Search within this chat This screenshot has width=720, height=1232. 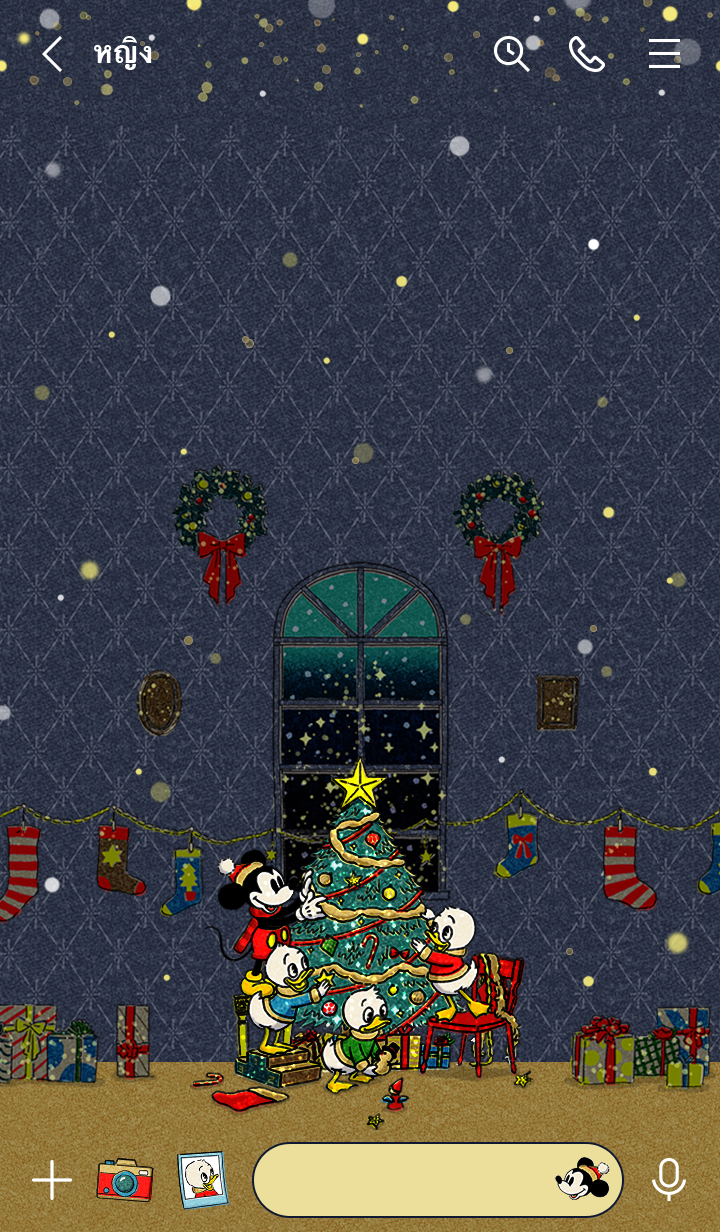511,53
